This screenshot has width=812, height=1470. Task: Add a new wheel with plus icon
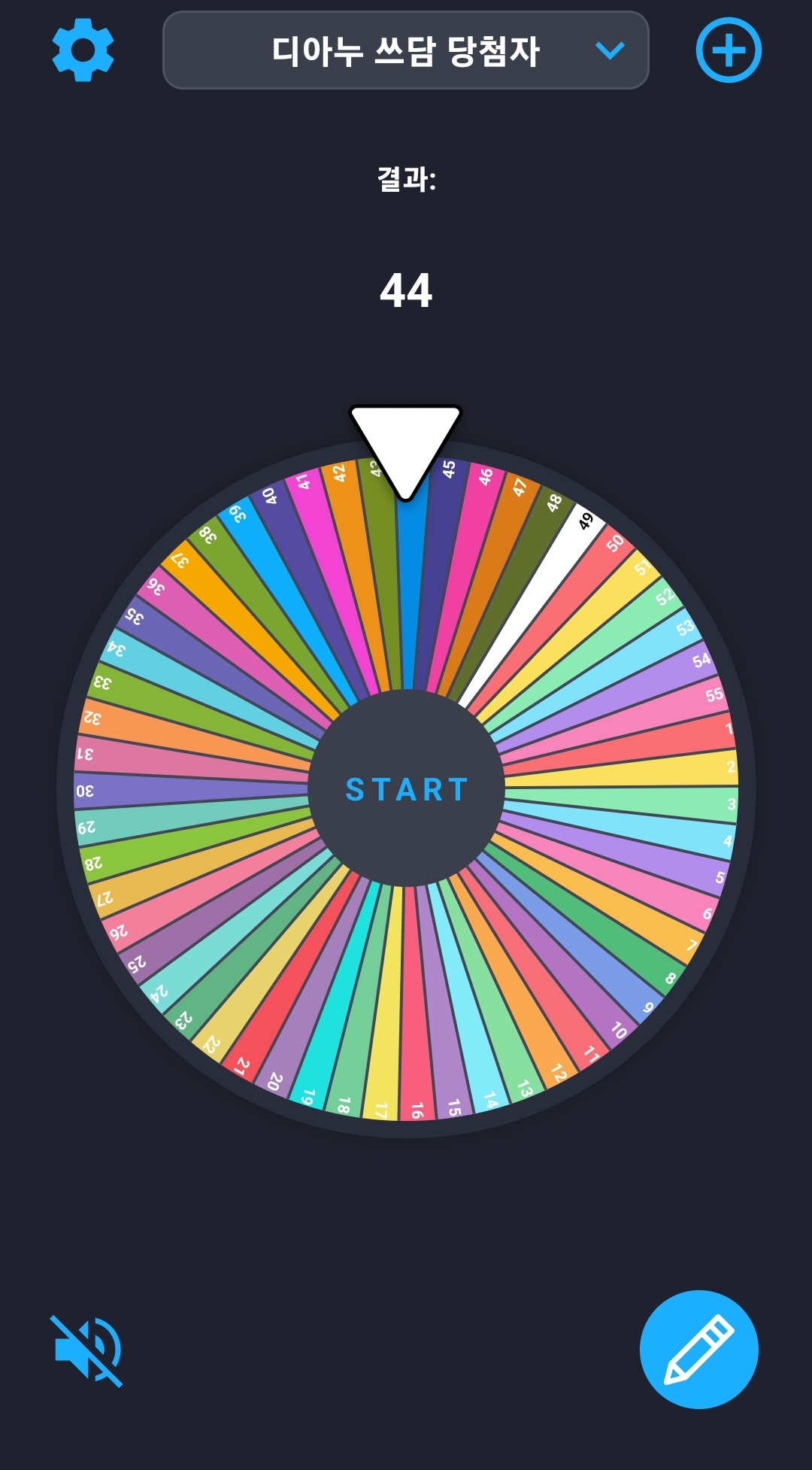tap(728, 50)
